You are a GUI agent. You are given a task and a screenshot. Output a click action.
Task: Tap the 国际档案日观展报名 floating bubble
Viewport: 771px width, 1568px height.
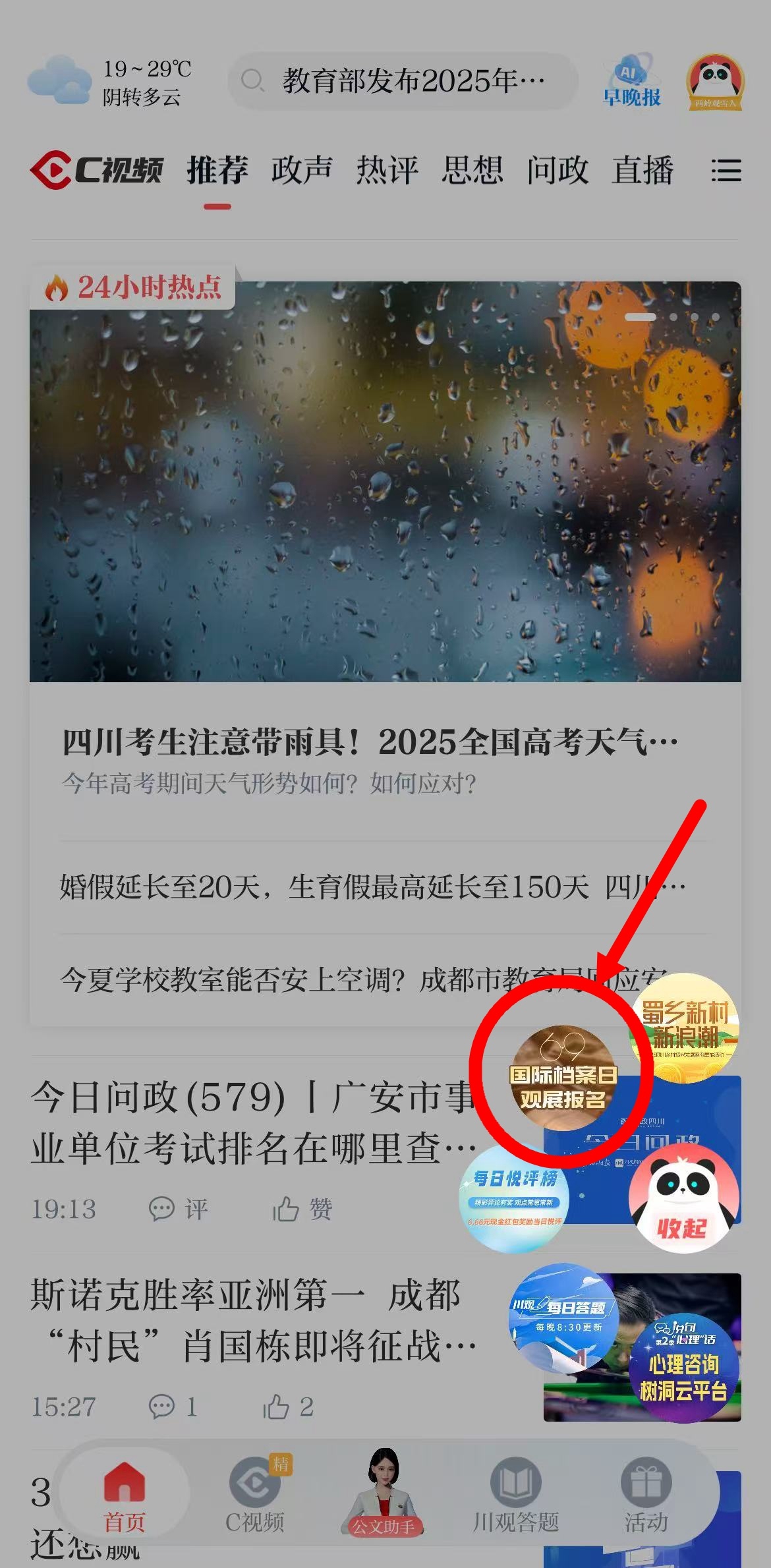coord(563,1078)
